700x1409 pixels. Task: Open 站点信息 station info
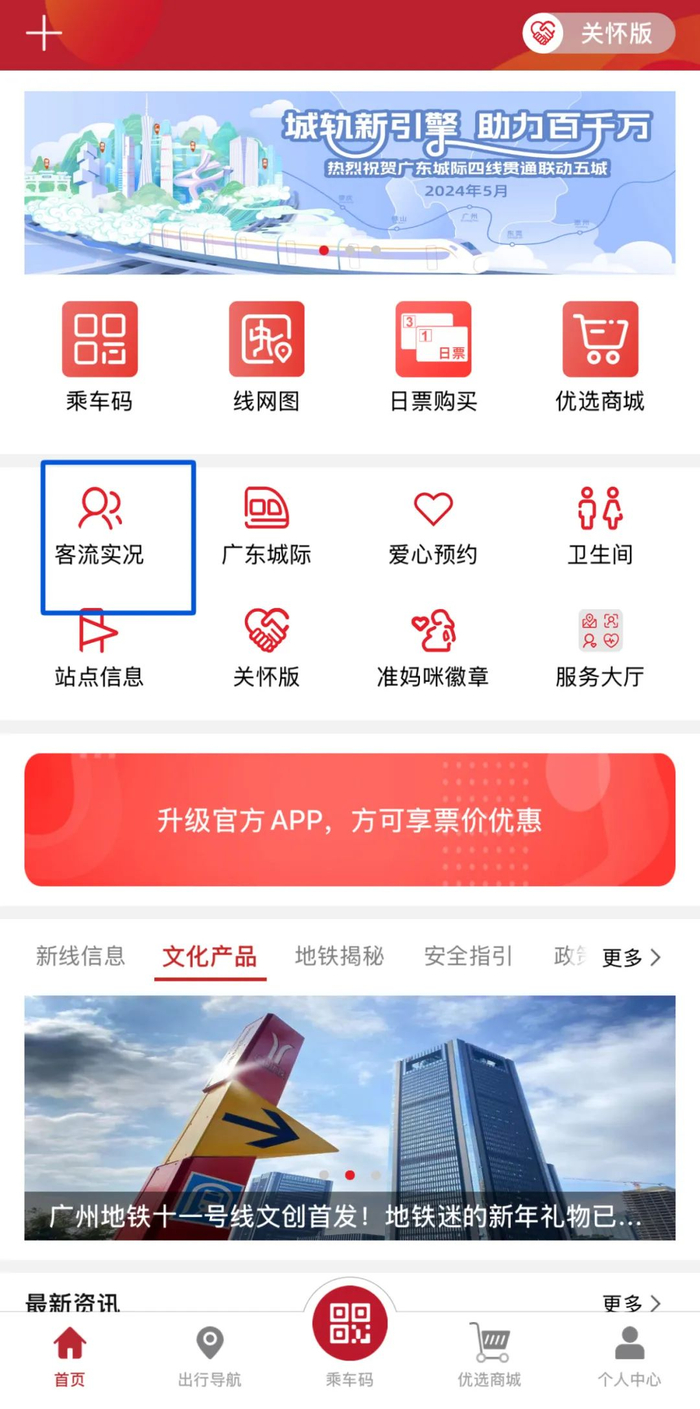99,648
